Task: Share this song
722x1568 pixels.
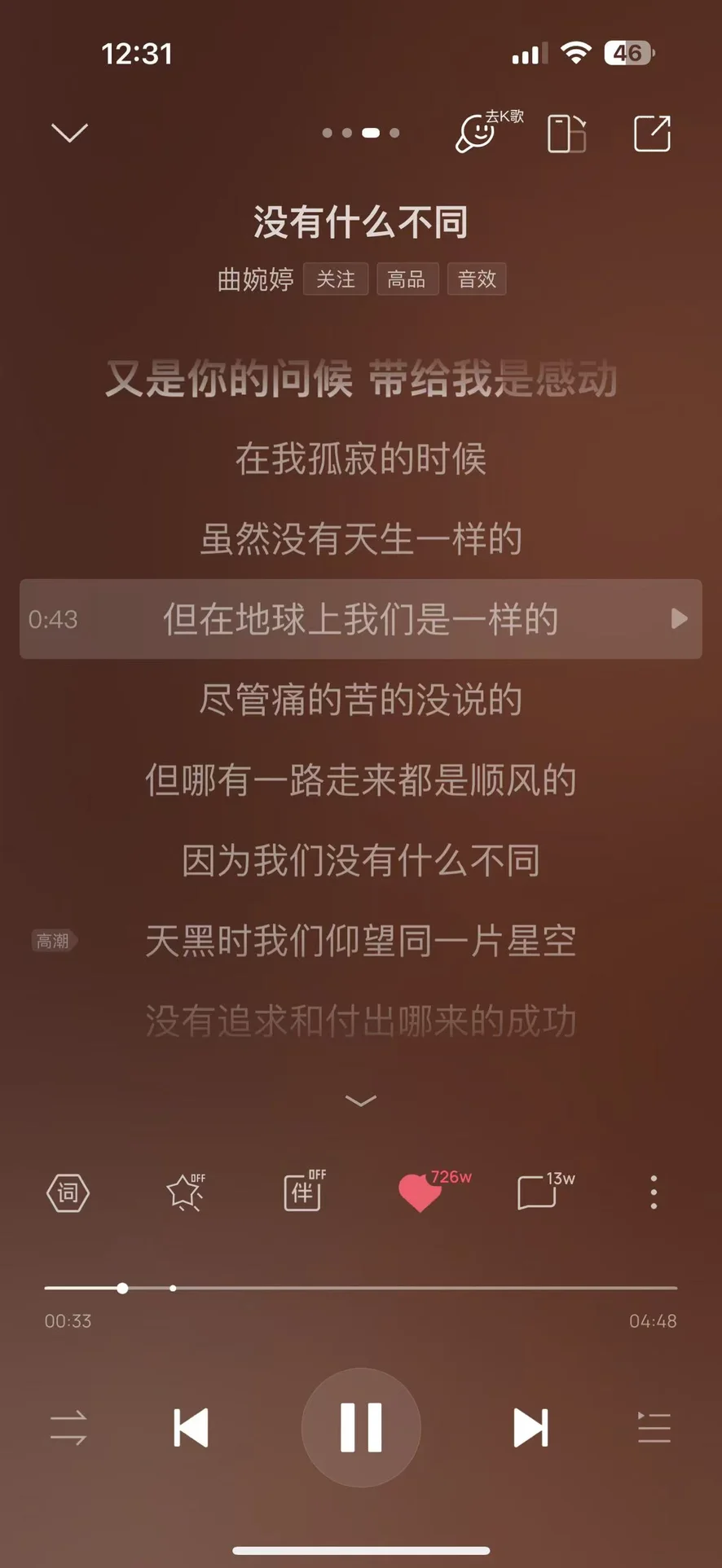Action: (x=652, y=134)
